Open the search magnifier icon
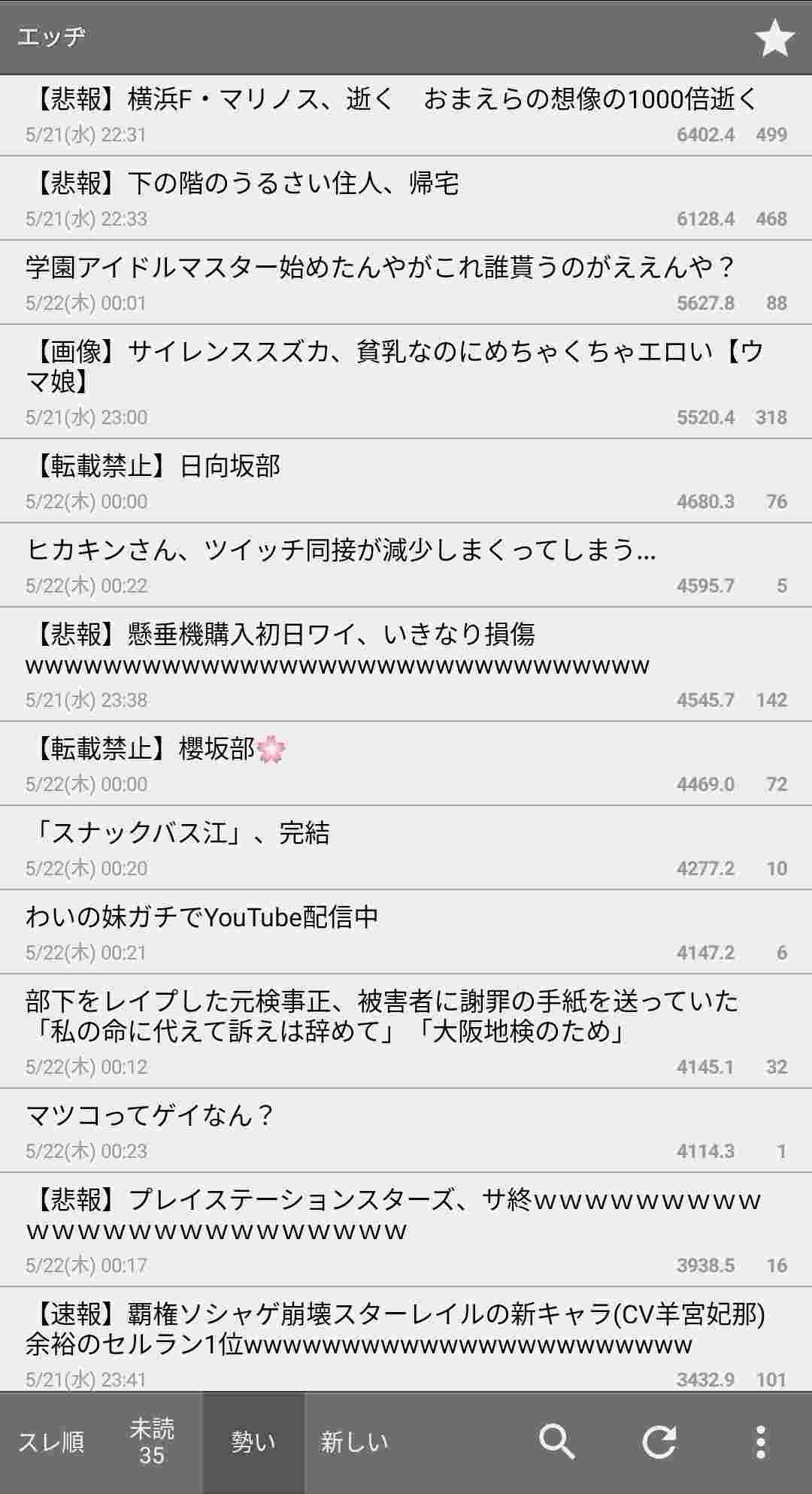The height and width of the screenshot is (1494, 812). (x=556, y=1441)
